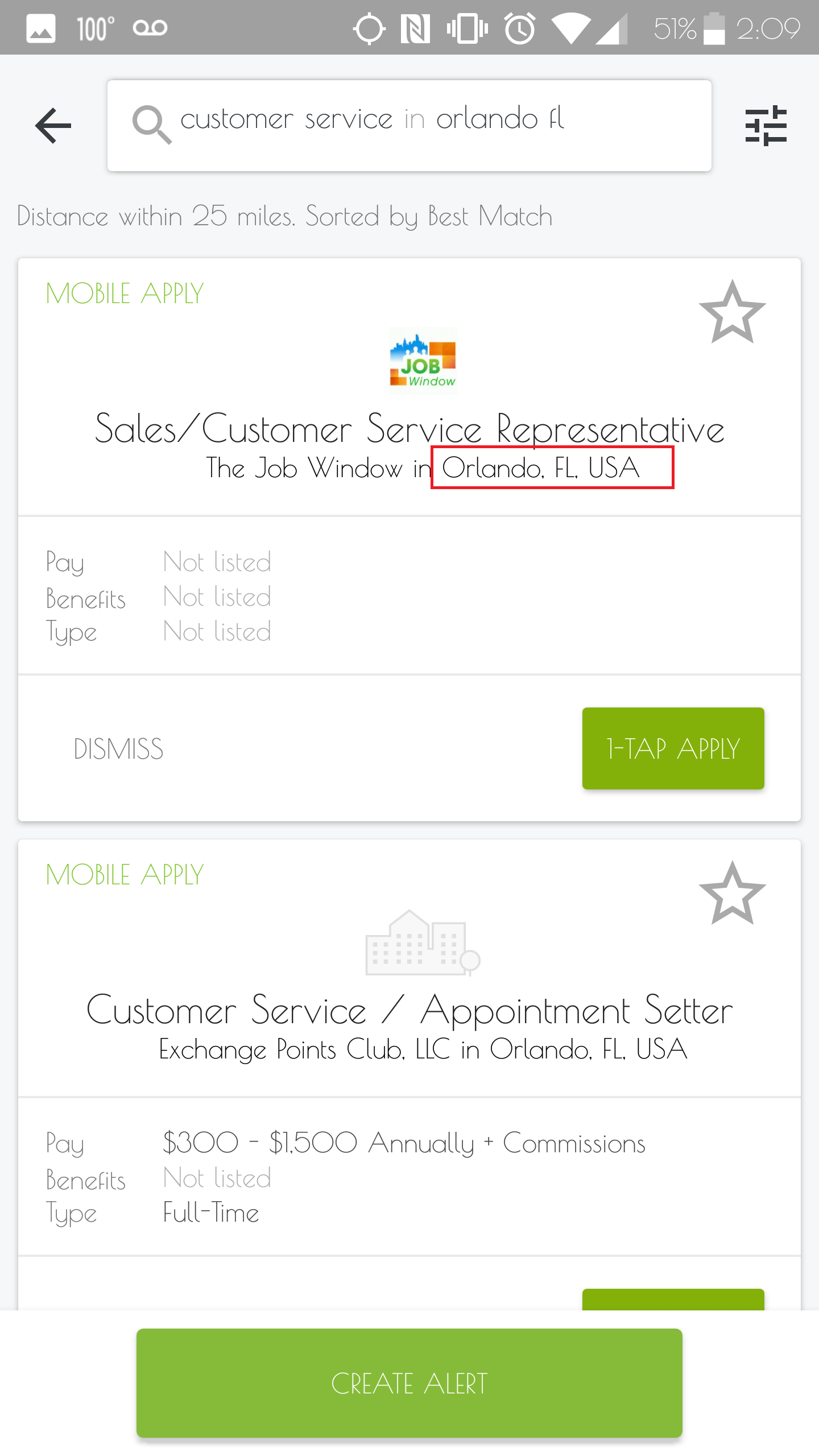The height and width of the screenshot is (1456, 819).
Task: Tap the back arrow icon
Action: [53, 125]
